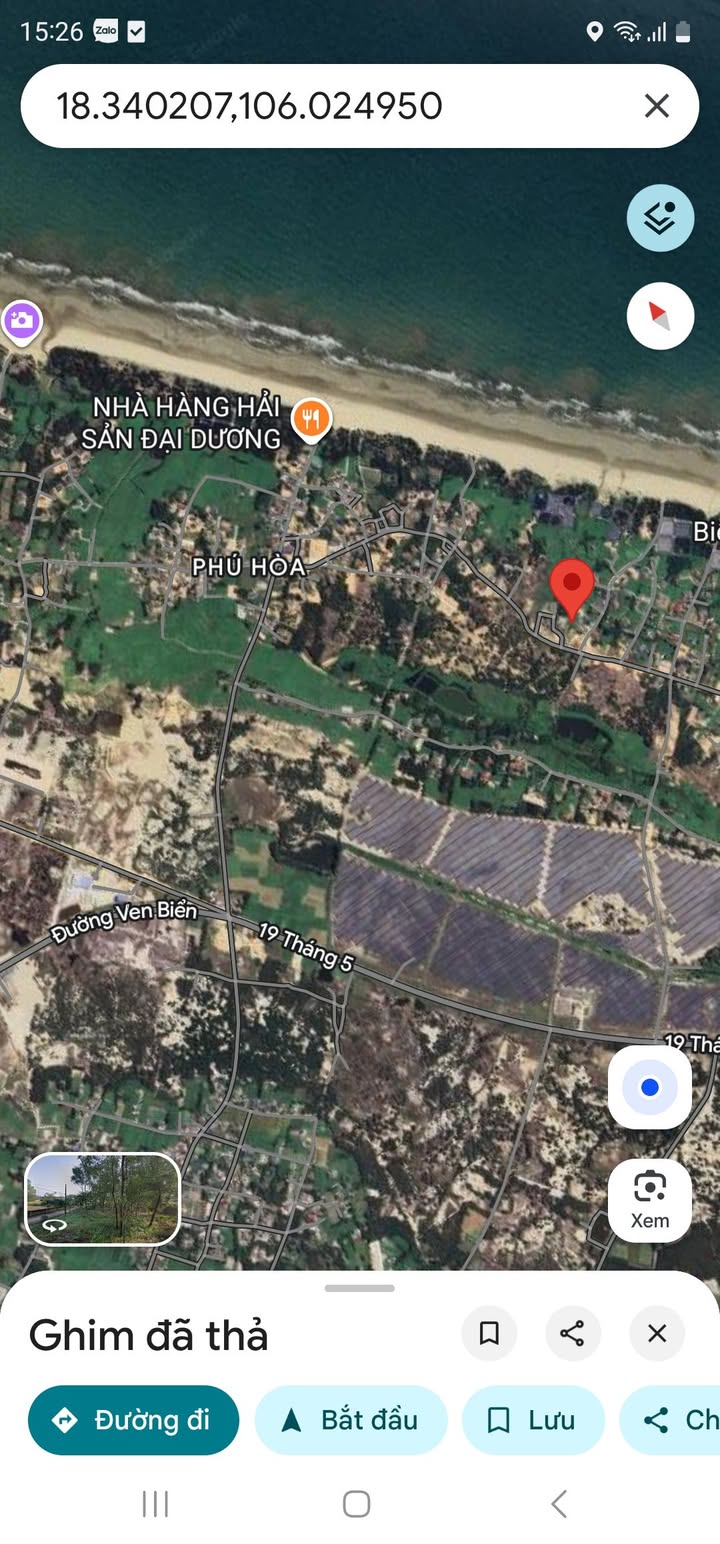Dismiss the dropped pin panel

(657, 1333)
